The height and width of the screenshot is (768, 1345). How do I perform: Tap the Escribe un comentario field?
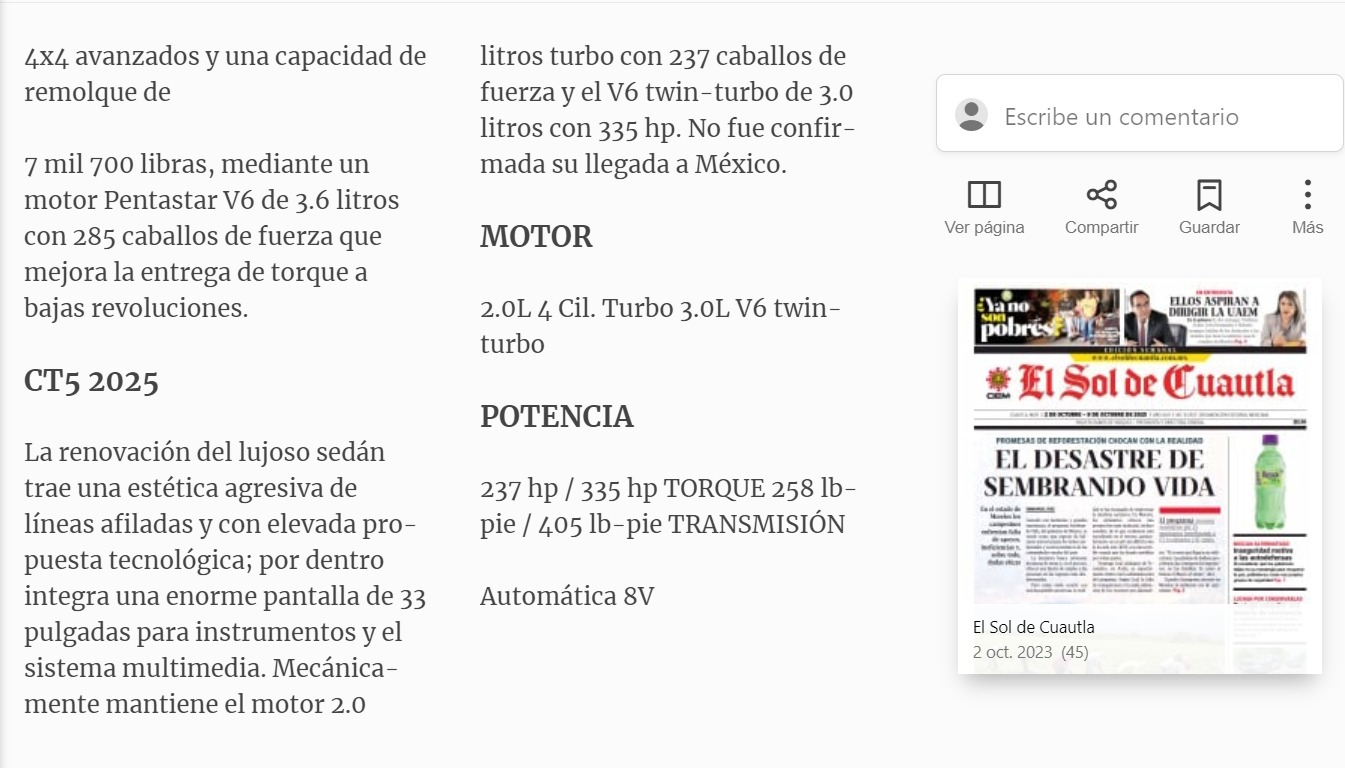pos(1139,114)
